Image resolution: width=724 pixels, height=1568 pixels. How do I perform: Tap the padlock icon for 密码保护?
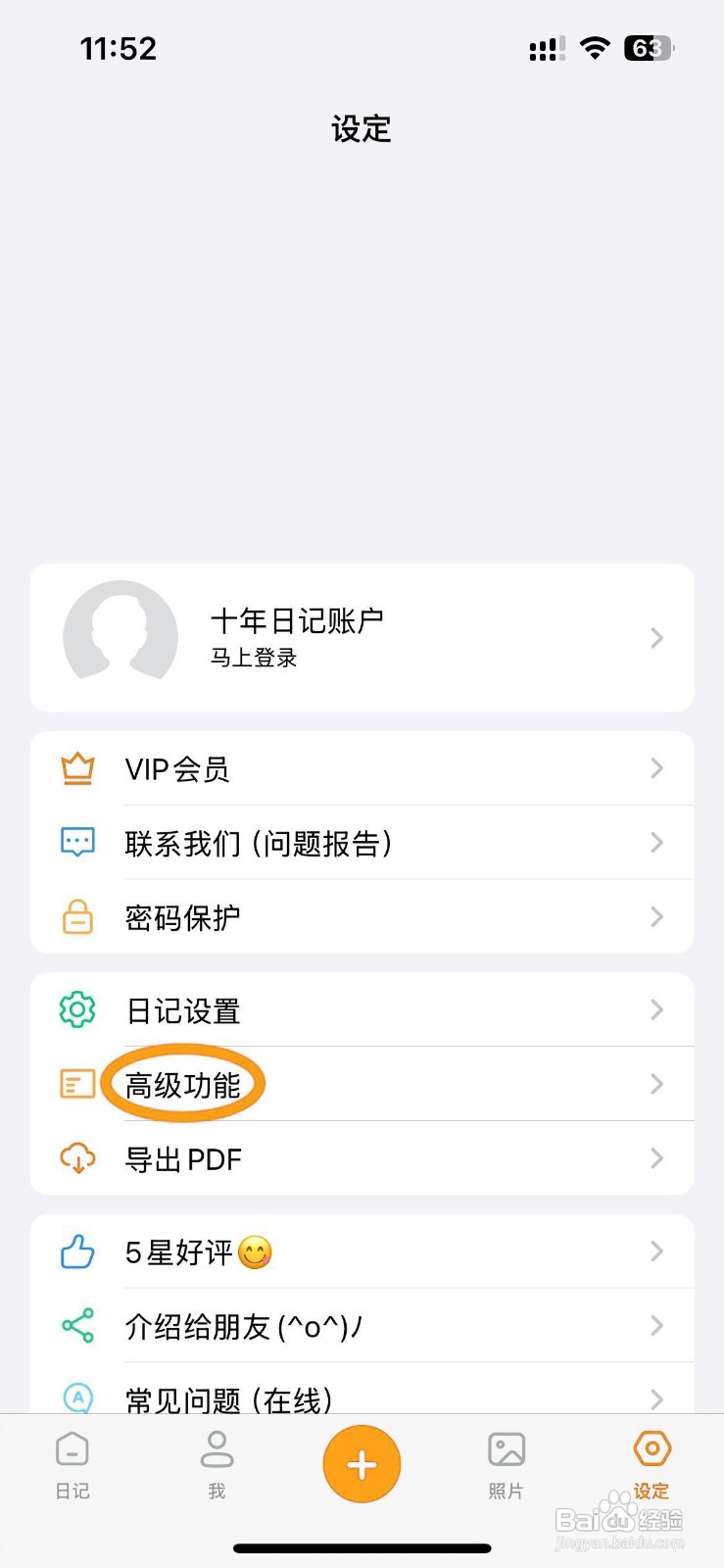[x=77, y=916]
